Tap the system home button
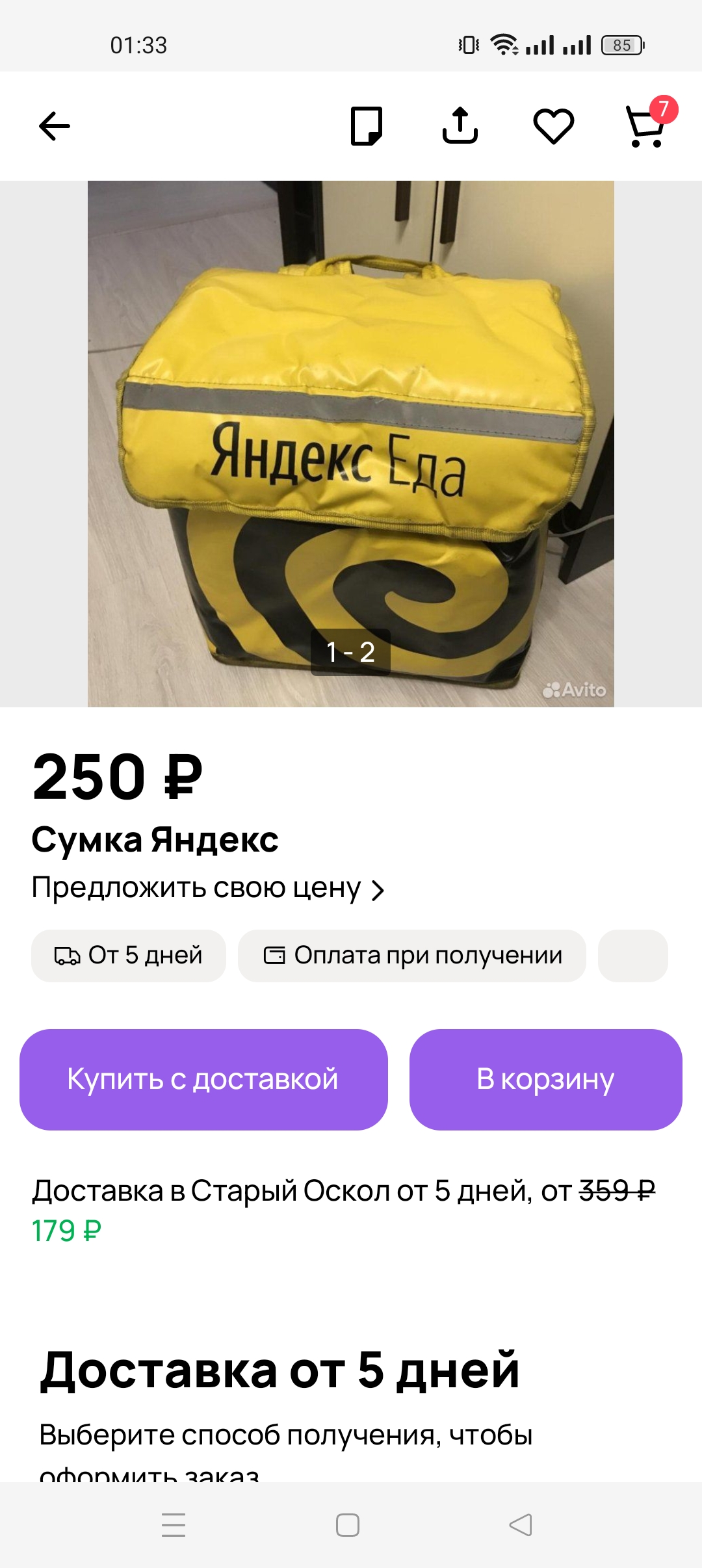702x1568 pixels. 348,1525
